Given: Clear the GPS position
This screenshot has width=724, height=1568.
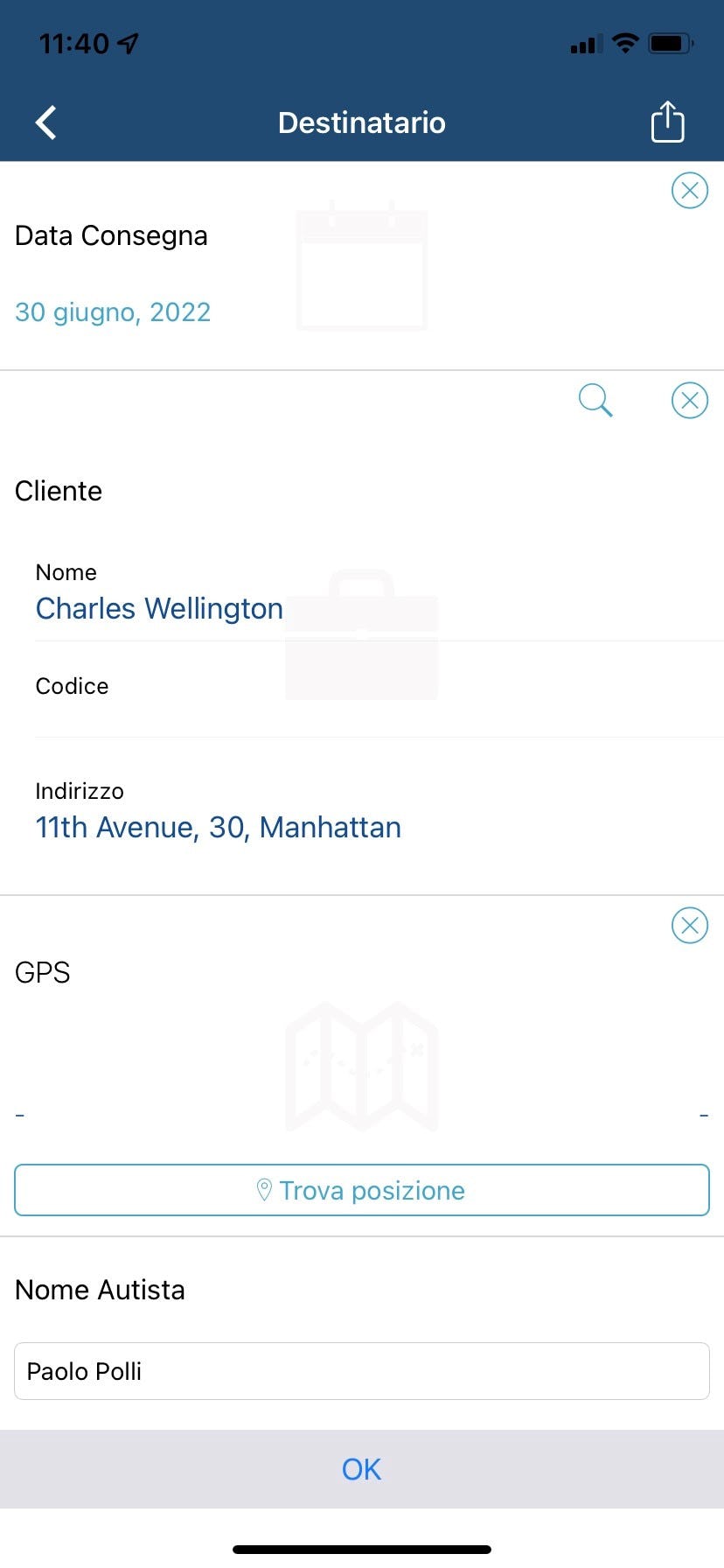Looking at the screenshot, I should click(x=689, y=926).
